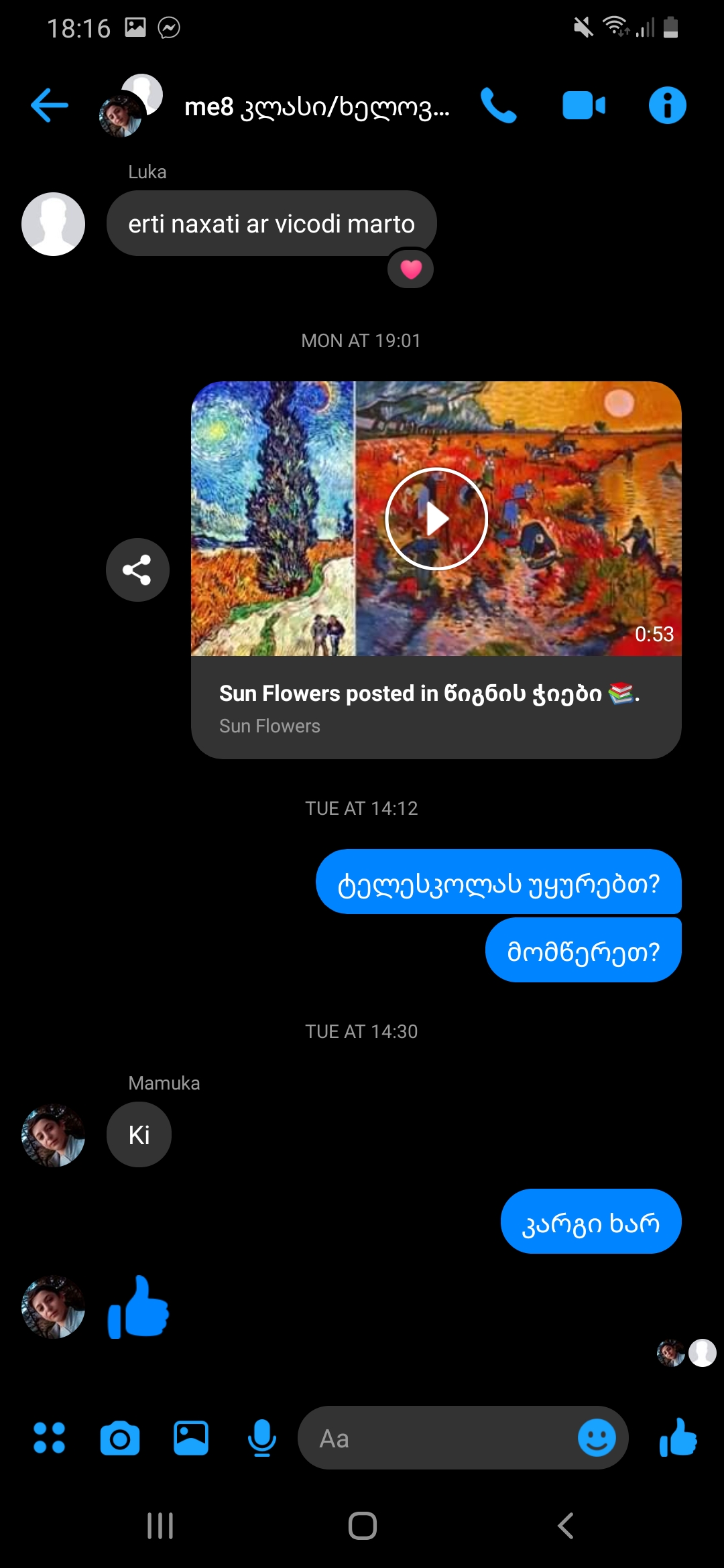The height and width of the screenshot is (1568, 724).
Task: Open the photo gallery picker
Action: click(191, 1438)
